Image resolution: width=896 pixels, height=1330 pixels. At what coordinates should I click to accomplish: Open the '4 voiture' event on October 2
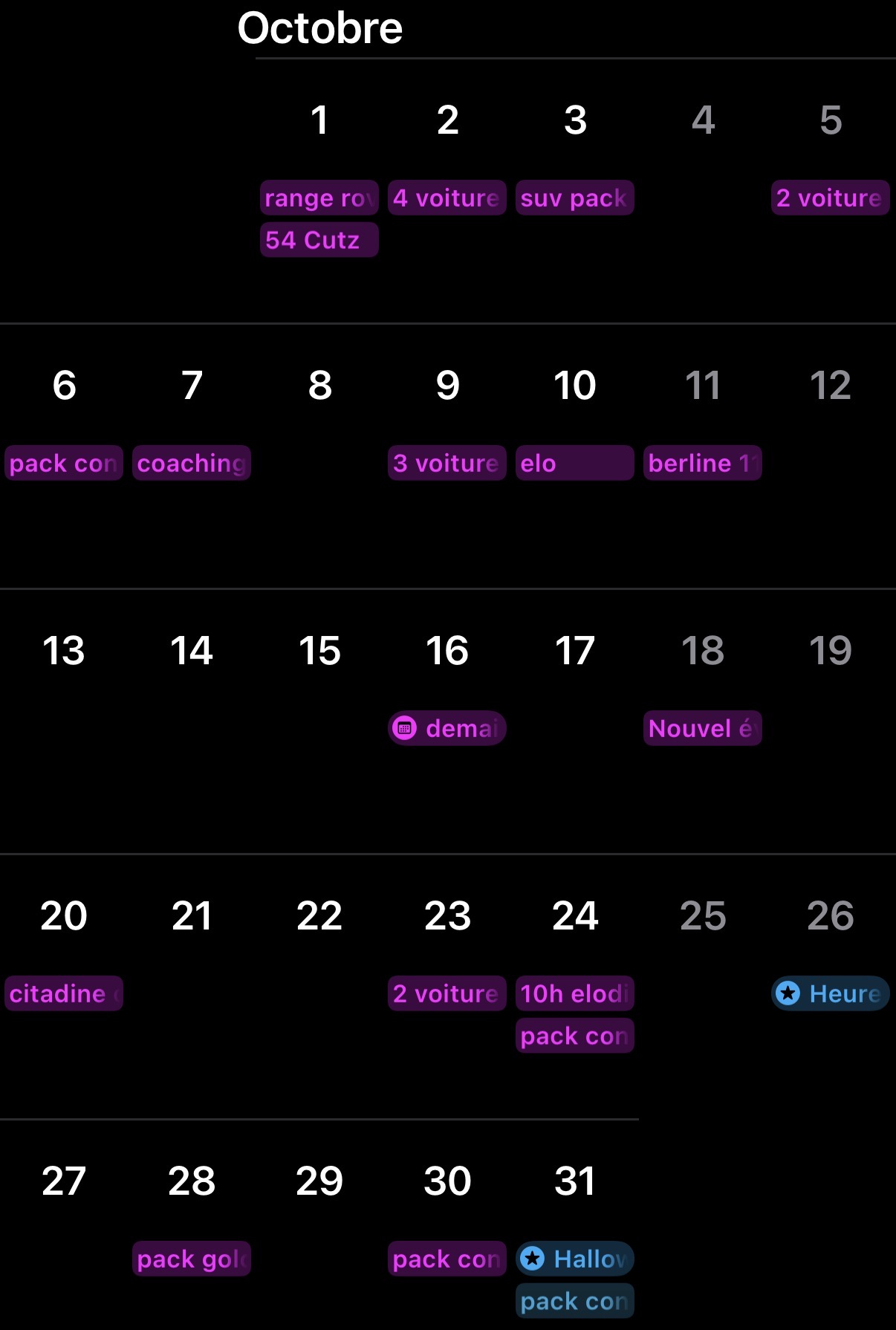pyautogui.click(x=447, y=198)
